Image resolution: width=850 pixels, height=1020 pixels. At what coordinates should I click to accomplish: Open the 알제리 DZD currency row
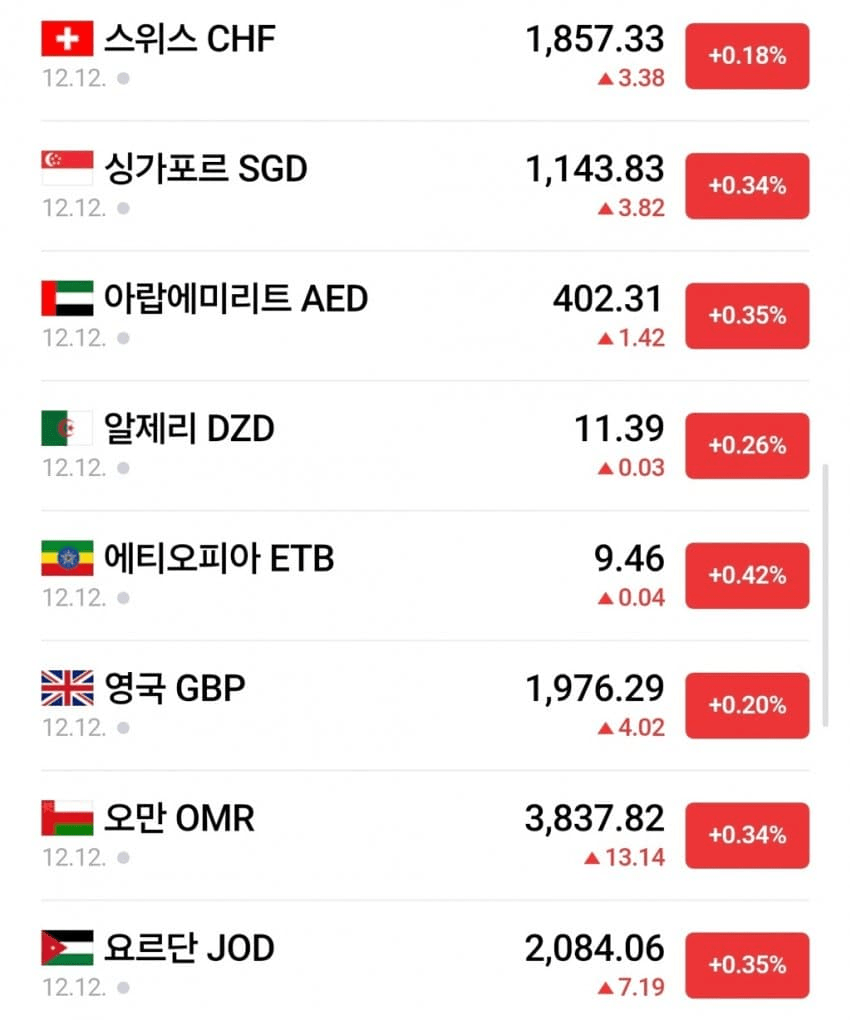pos(189,429)
